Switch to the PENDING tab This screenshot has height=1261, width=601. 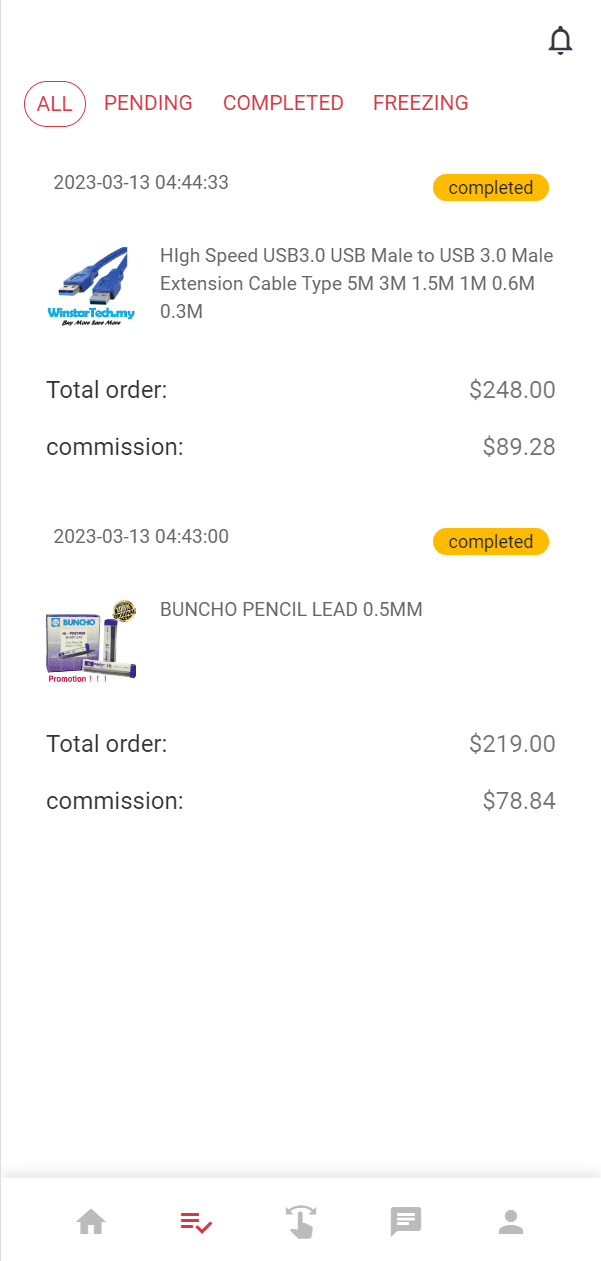[148, 103]
